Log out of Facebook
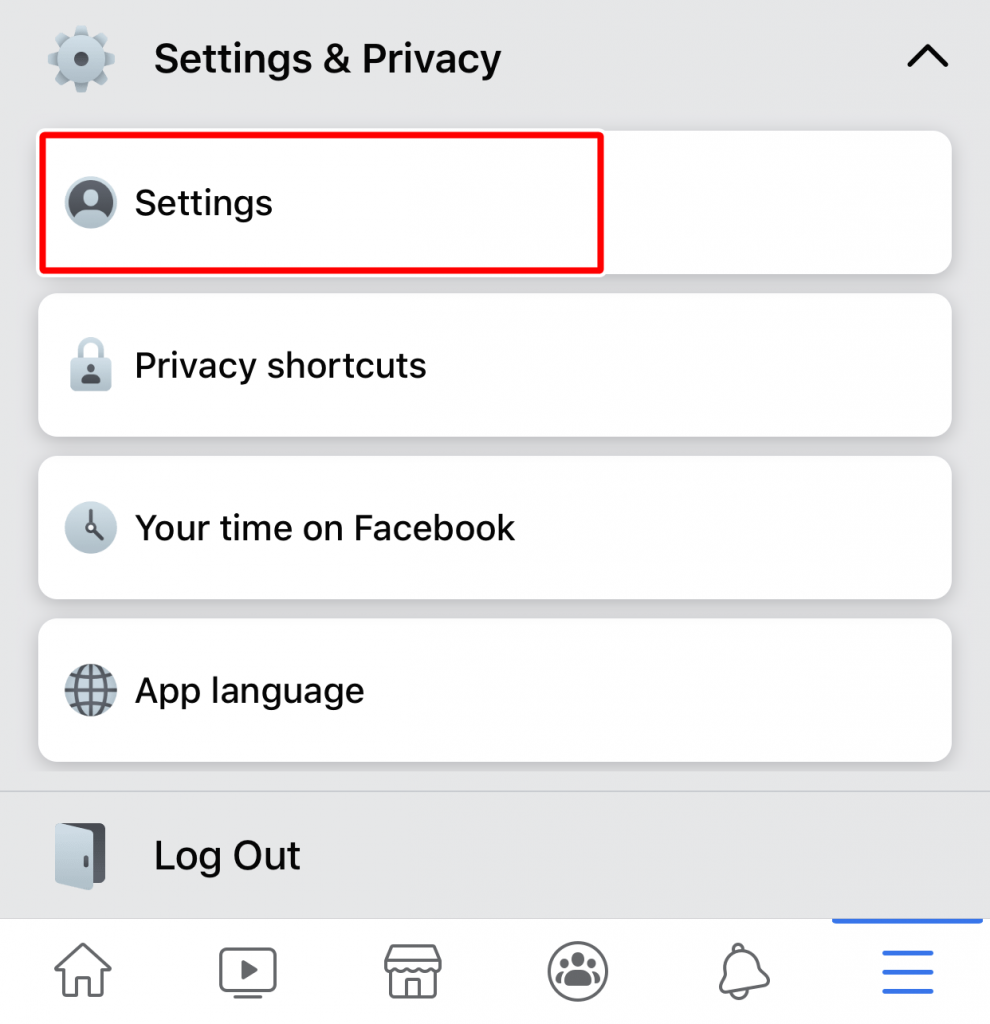The image size is (990, 1024). pyautogui.click(x=227, y=856)
